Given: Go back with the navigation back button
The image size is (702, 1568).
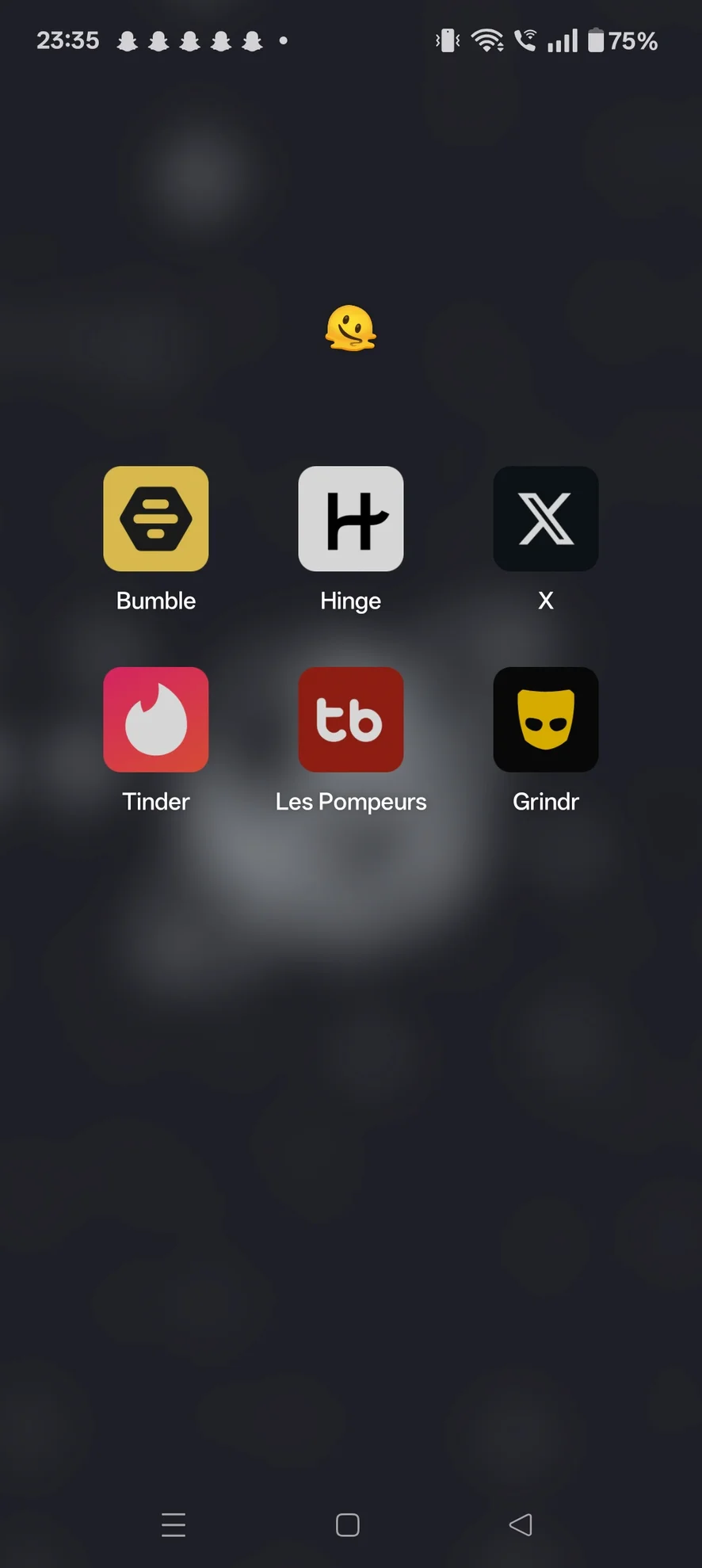Looking at the screenshot, I should 521,1524.
